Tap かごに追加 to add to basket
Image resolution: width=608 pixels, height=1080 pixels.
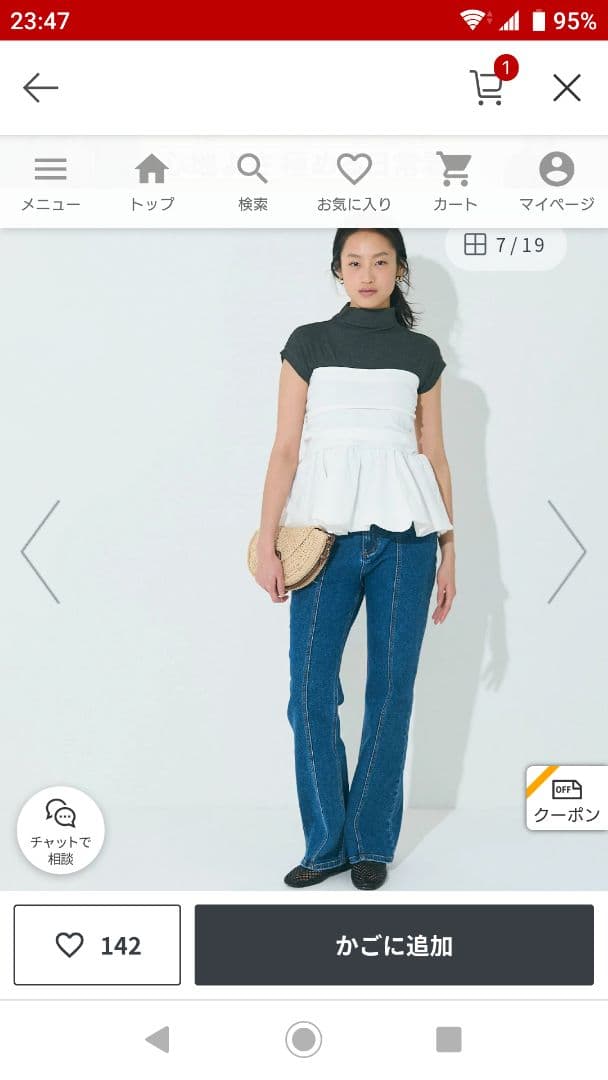click(394, 945)
